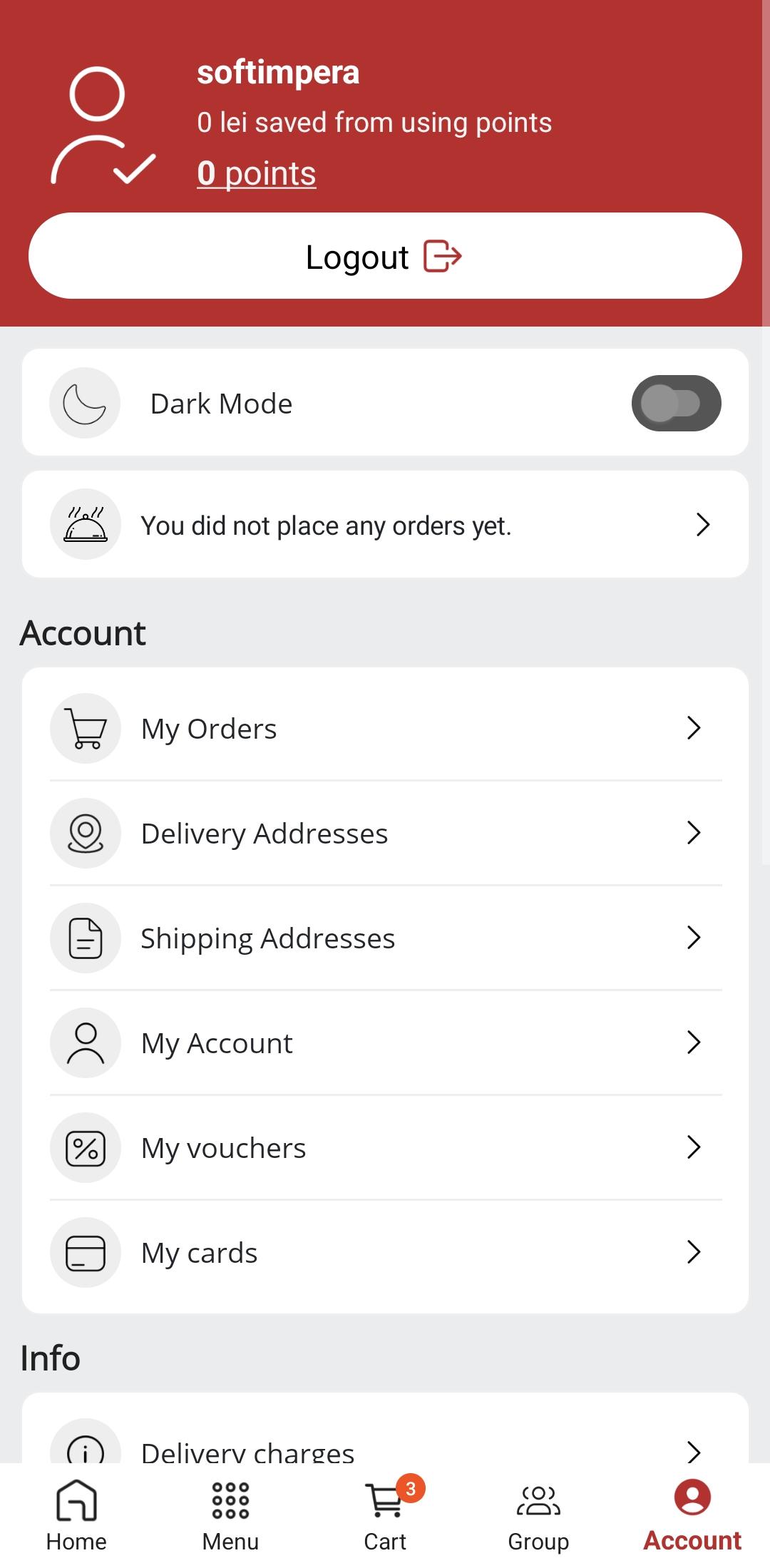770x1568 pixels.
Task: Go to My Account settings
Action: [385, 1042]
